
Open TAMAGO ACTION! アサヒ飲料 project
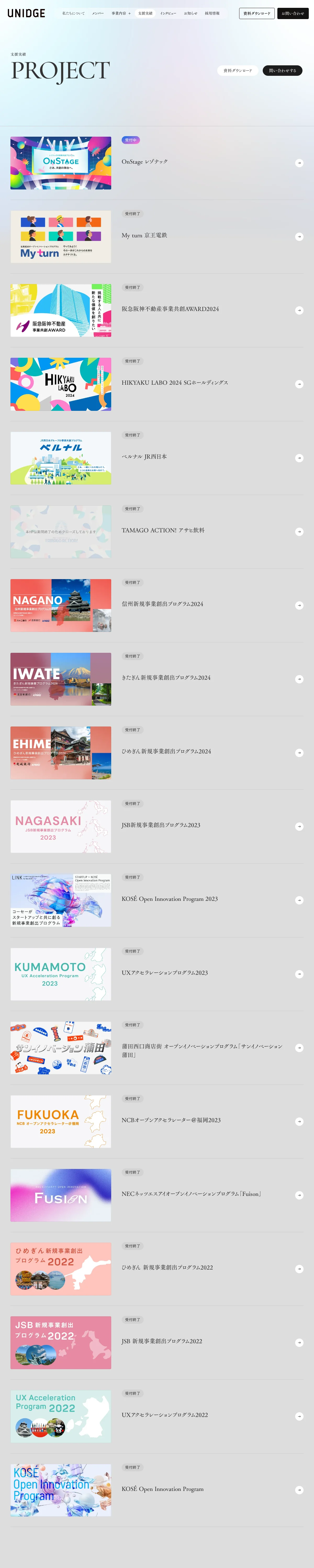click(x=163, y=530)
